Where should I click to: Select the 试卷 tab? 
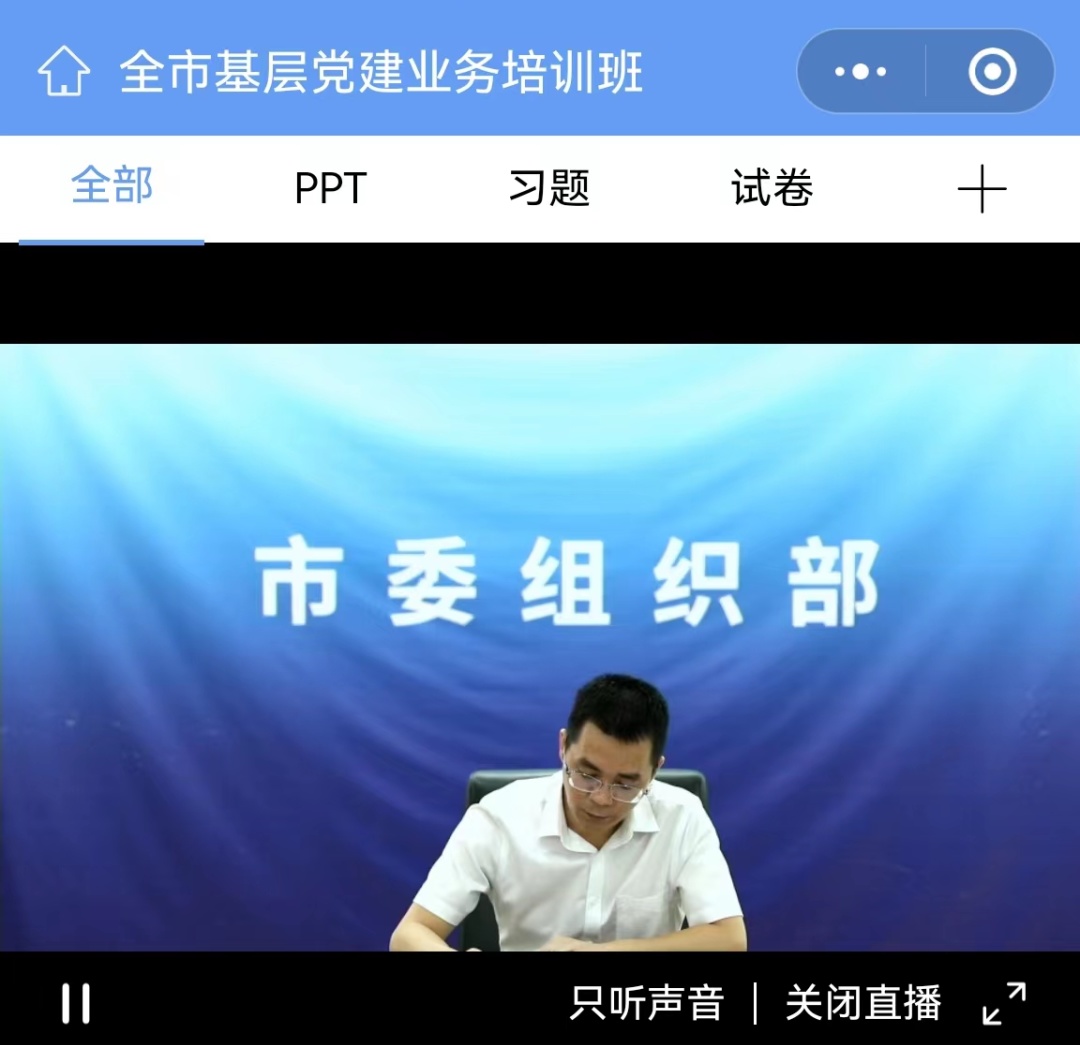pos(772,188)
